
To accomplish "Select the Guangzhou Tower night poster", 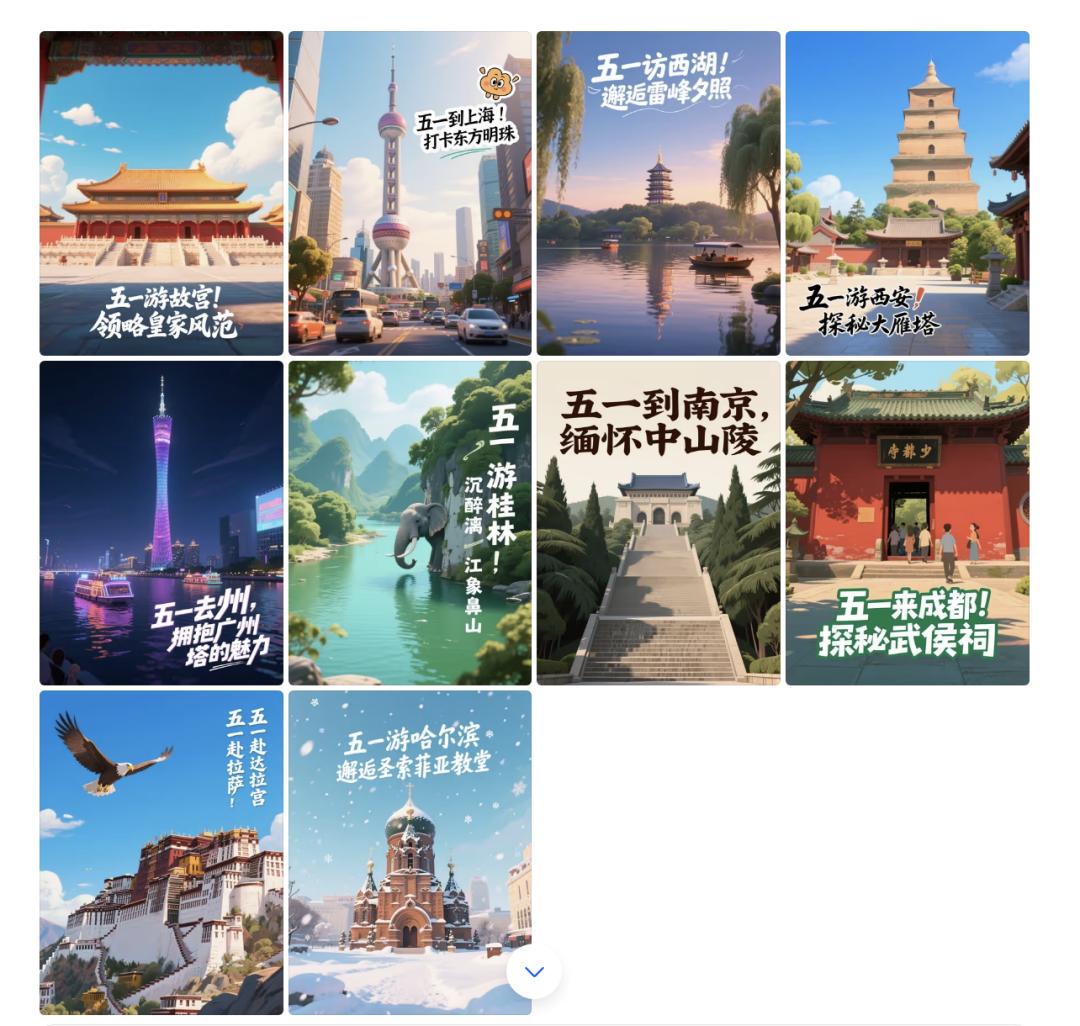I will (161, 523).
